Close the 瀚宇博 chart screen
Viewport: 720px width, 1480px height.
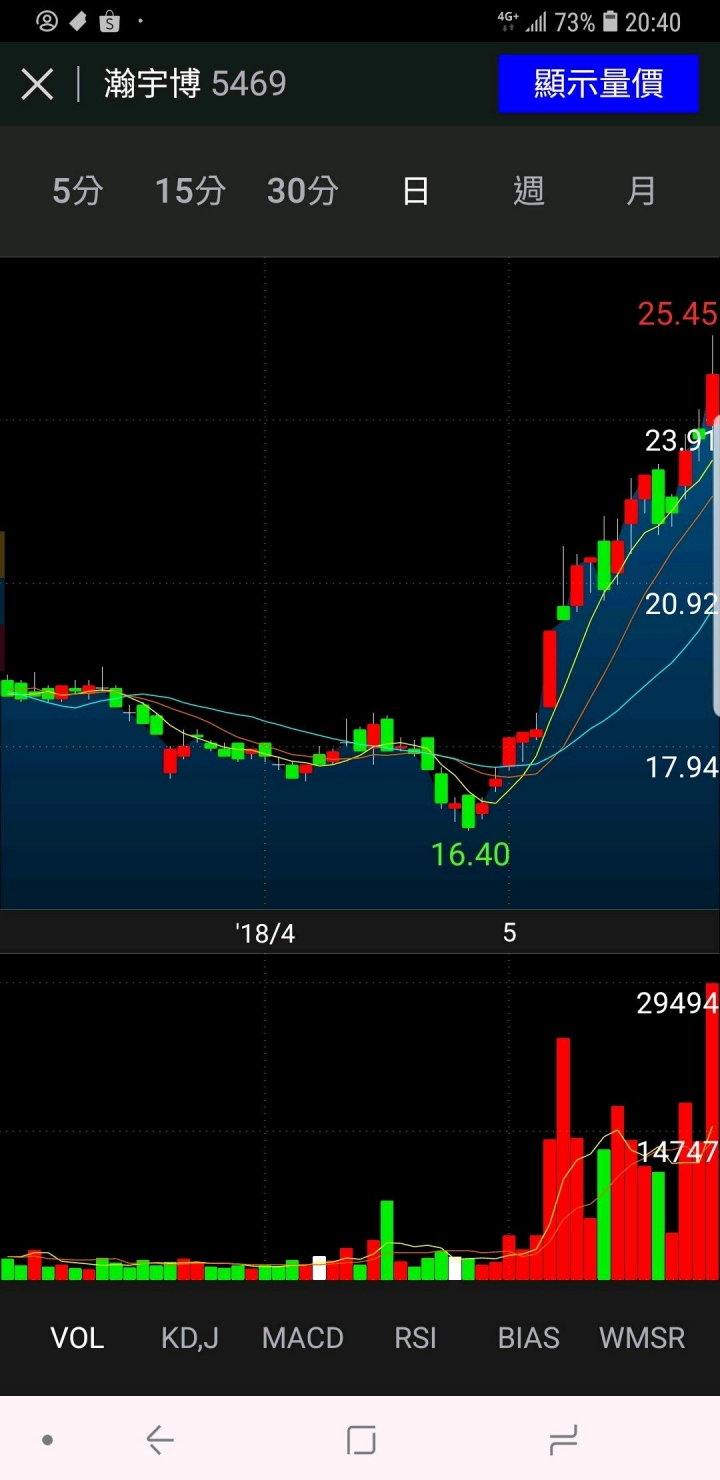[x=37, y=85]
